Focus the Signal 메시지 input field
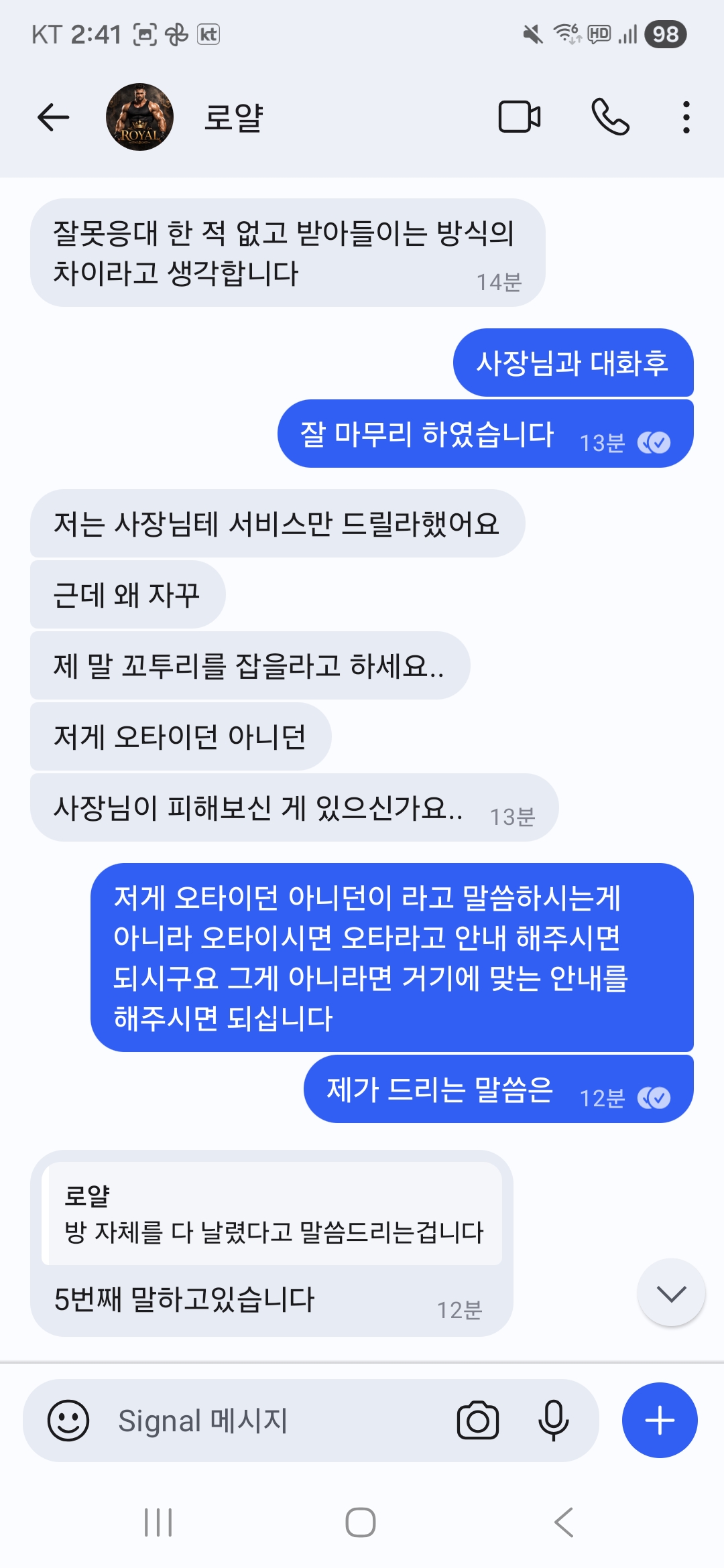Viewport: 724px width, 1568px height. pos(268,1420)
